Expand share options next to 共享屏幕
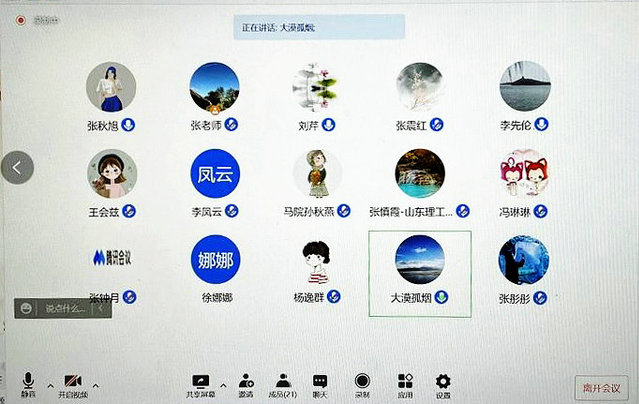 223,385
